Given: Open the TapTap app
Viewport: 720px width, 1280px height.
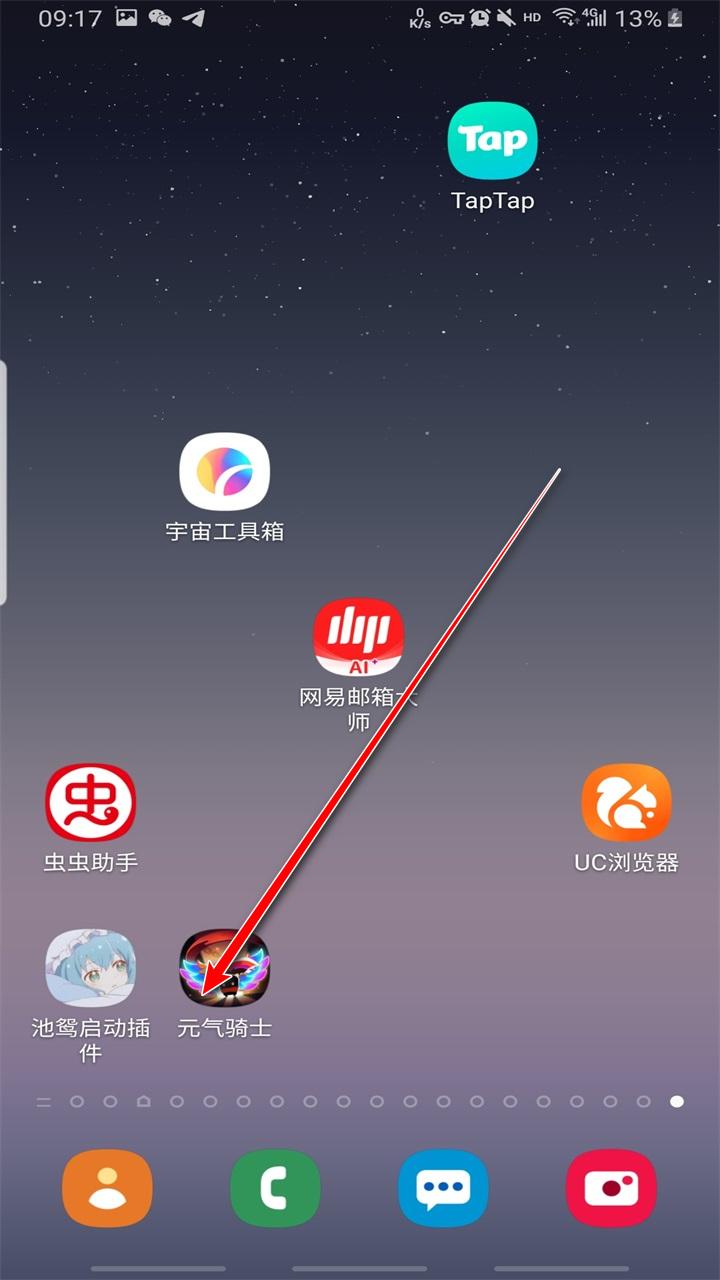Looking at the screenshot, I should (x=492, y=141).
